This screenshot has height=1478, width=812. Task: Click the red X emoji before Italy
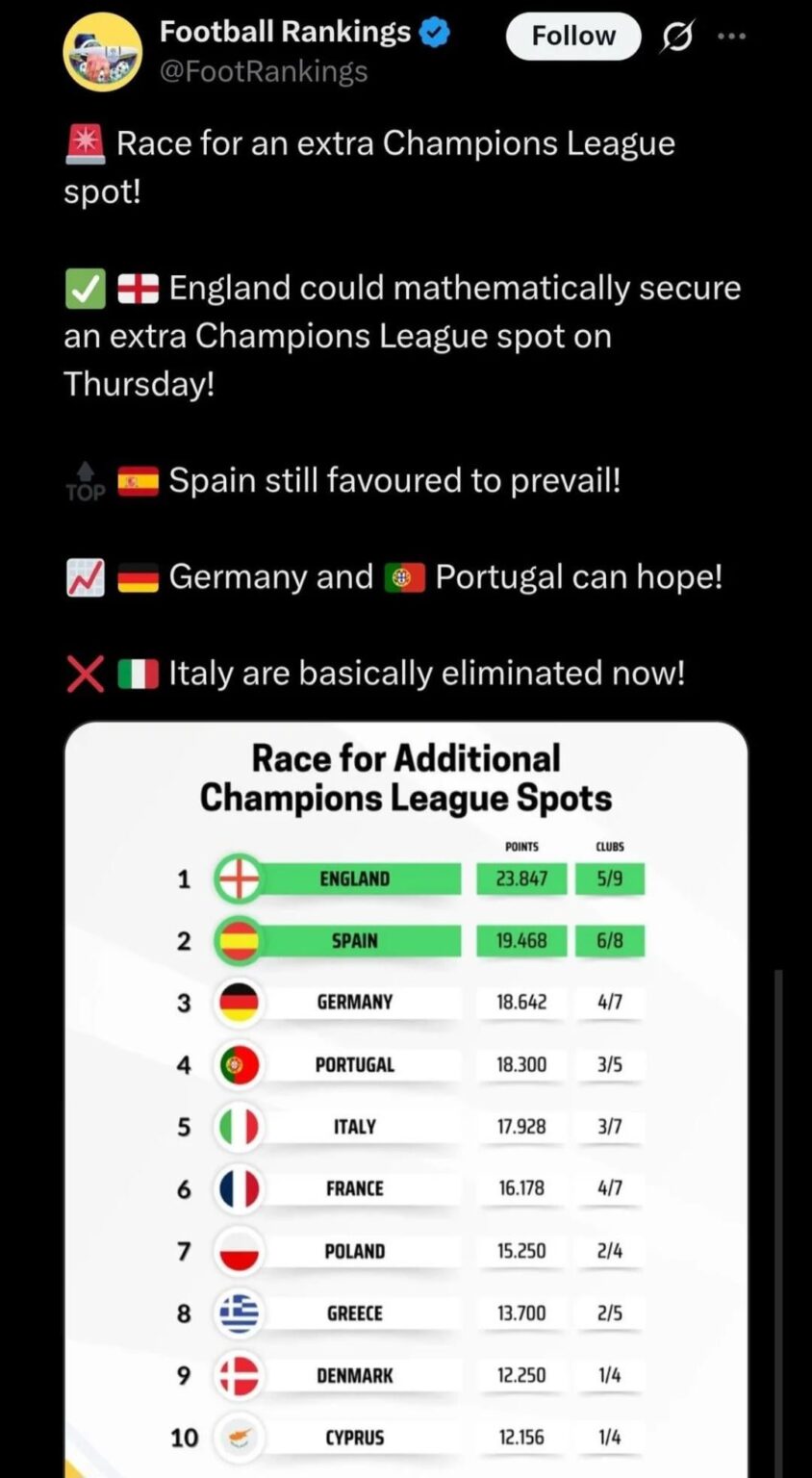coord(85,673)
